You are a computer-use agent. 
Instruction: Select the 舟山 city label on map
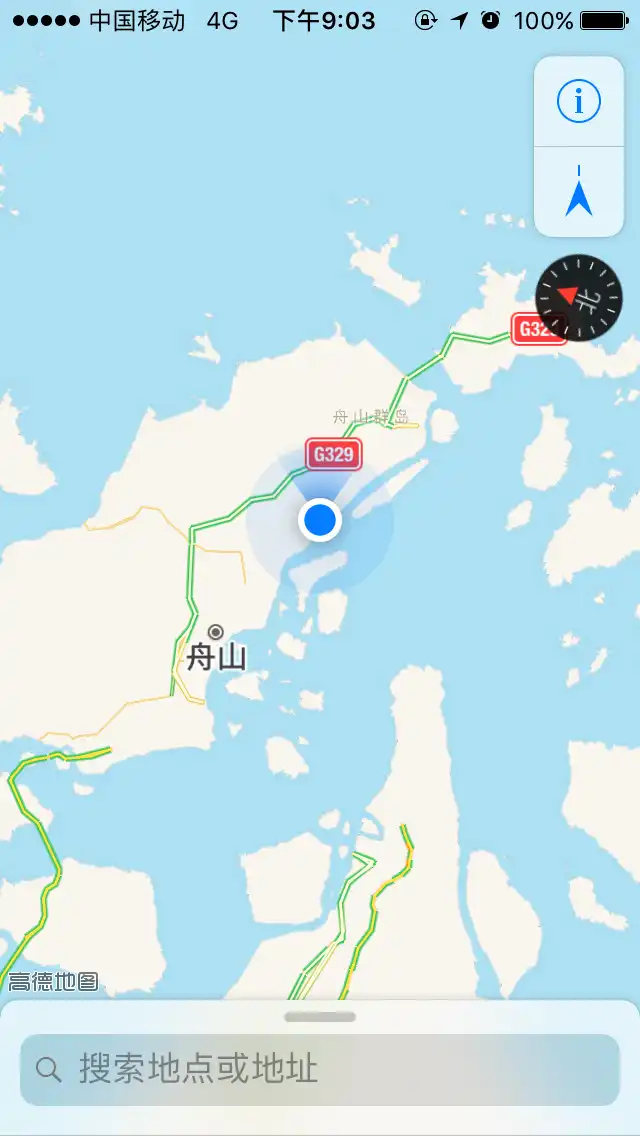[x=216, y=657]
